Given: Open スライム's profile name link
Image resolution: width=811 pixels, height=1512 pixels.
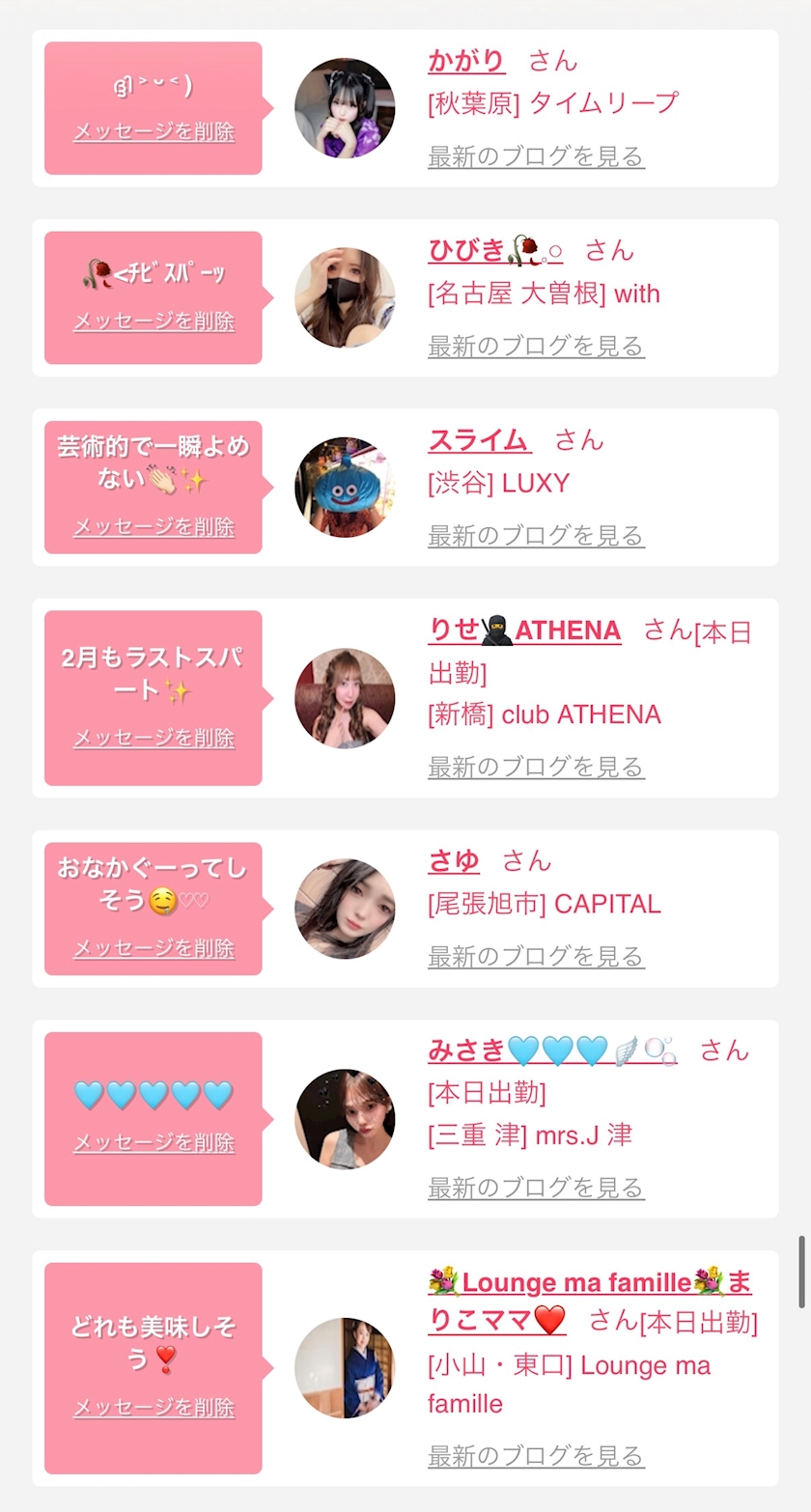Looking at the screenshot, I should pyautogui.click(x=480, y=440).
